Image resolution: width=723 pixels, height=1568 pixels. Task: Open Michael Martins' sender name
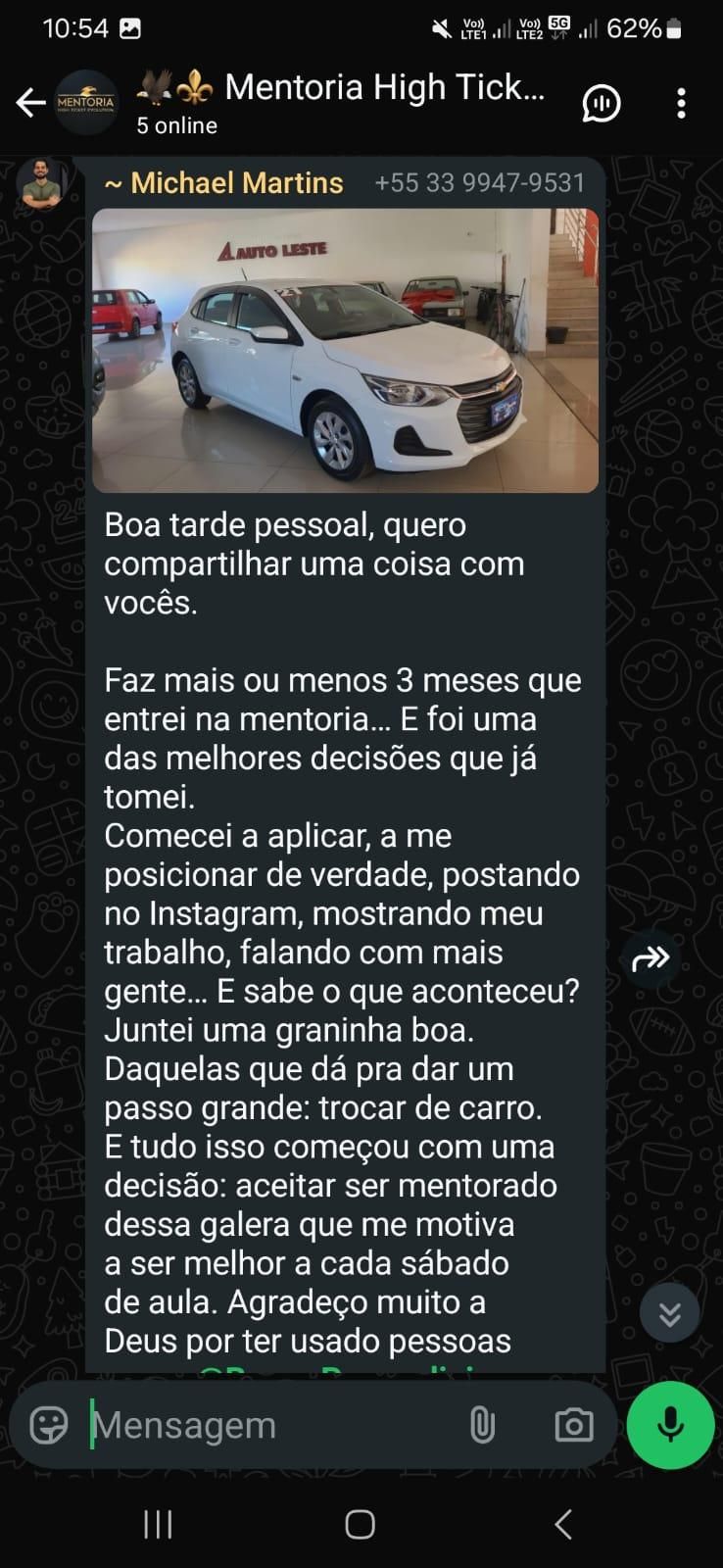pos(237,183)
